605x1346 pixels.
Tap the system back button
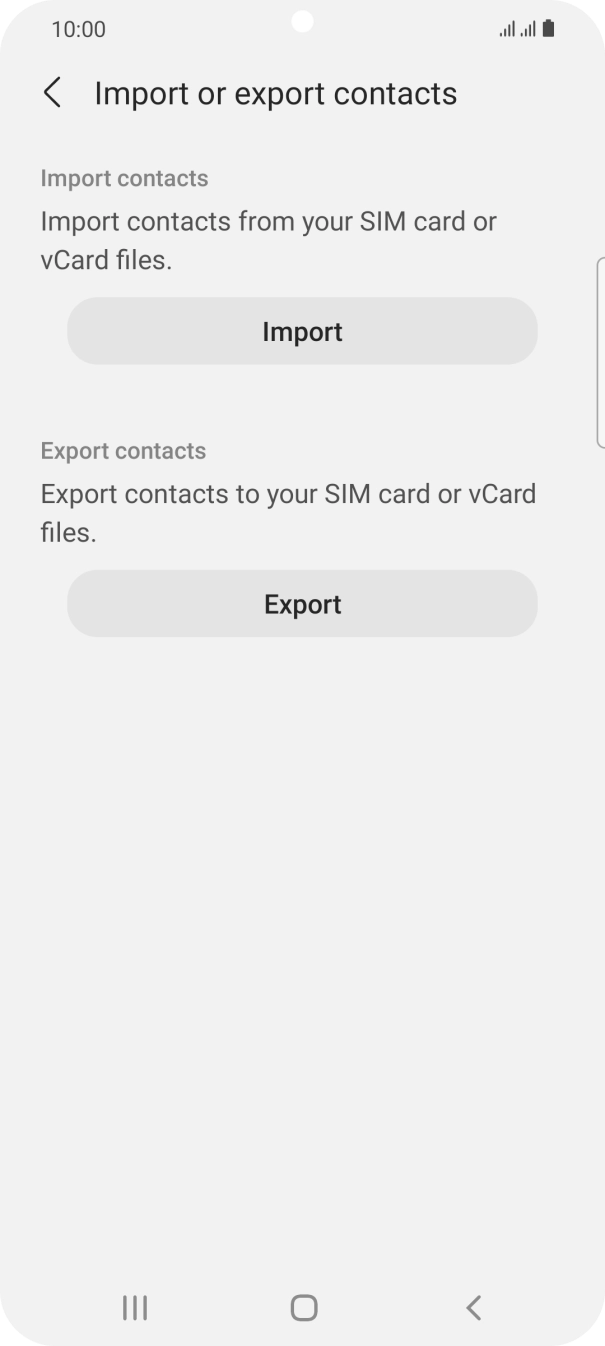click(473, 1307)
